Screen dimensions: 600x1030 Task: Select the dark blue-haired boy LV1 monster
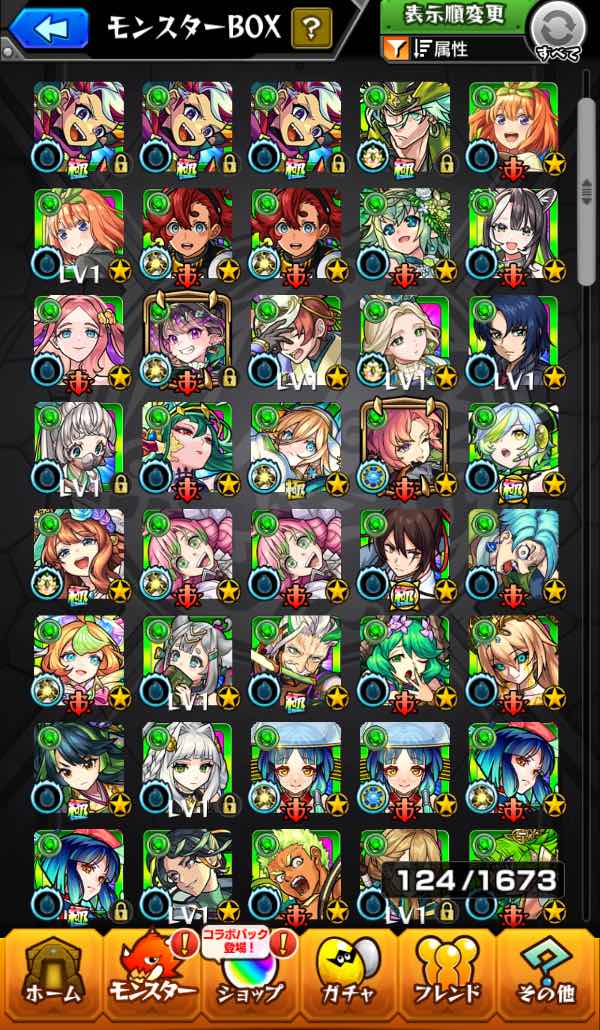click(513, 340)
